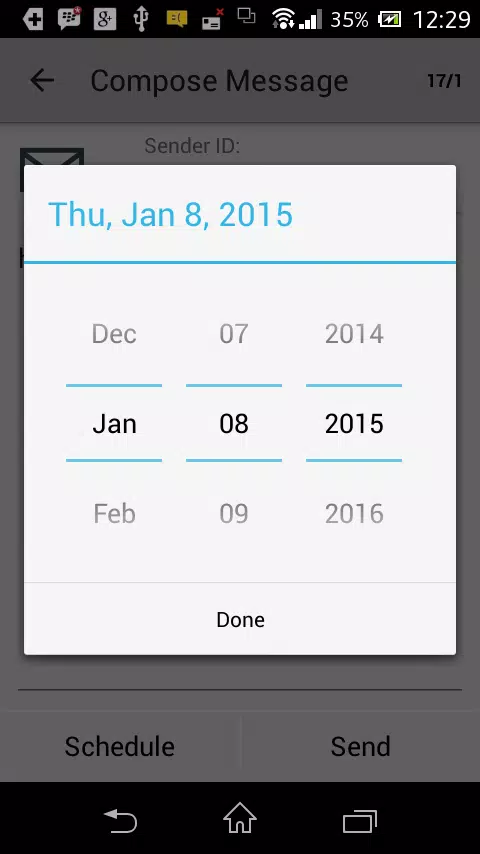Viewport: 480px width, 854px height.
Task: Select Dec in the month picker
Action: click(114, 333)
